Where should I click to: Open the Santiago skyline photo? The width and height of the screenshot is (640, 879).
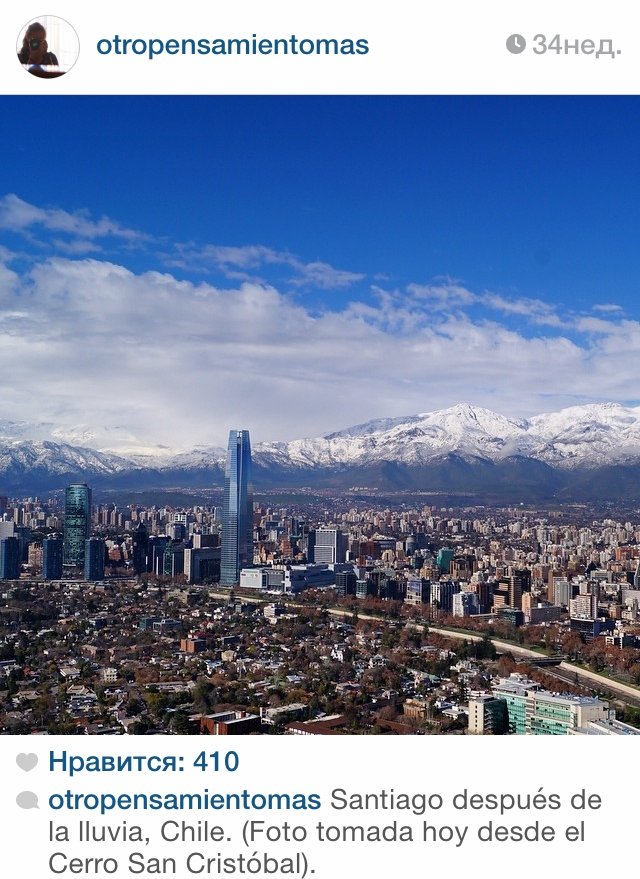point(320,415)
